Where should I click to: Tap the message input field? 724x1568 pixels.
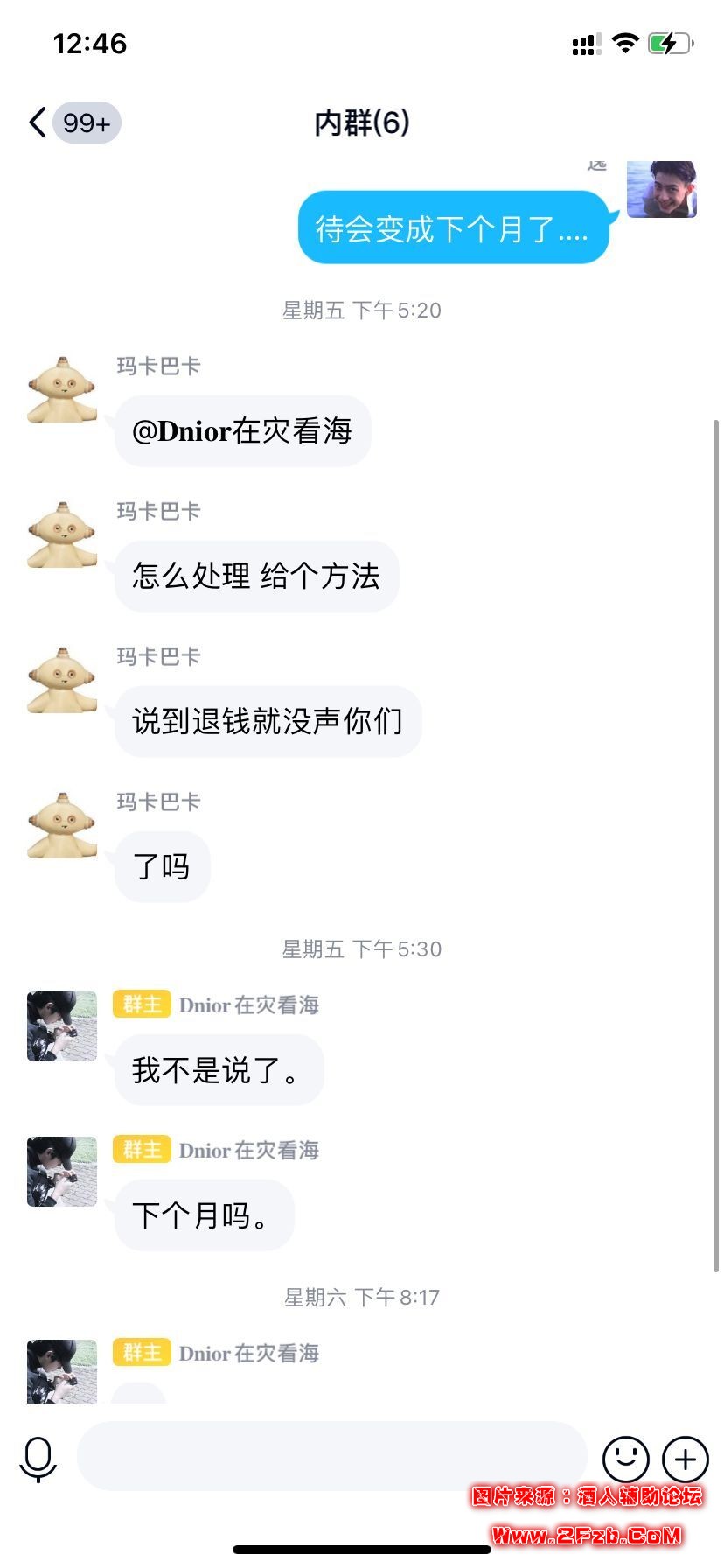pyautogui.click(x=331, y=1456)
